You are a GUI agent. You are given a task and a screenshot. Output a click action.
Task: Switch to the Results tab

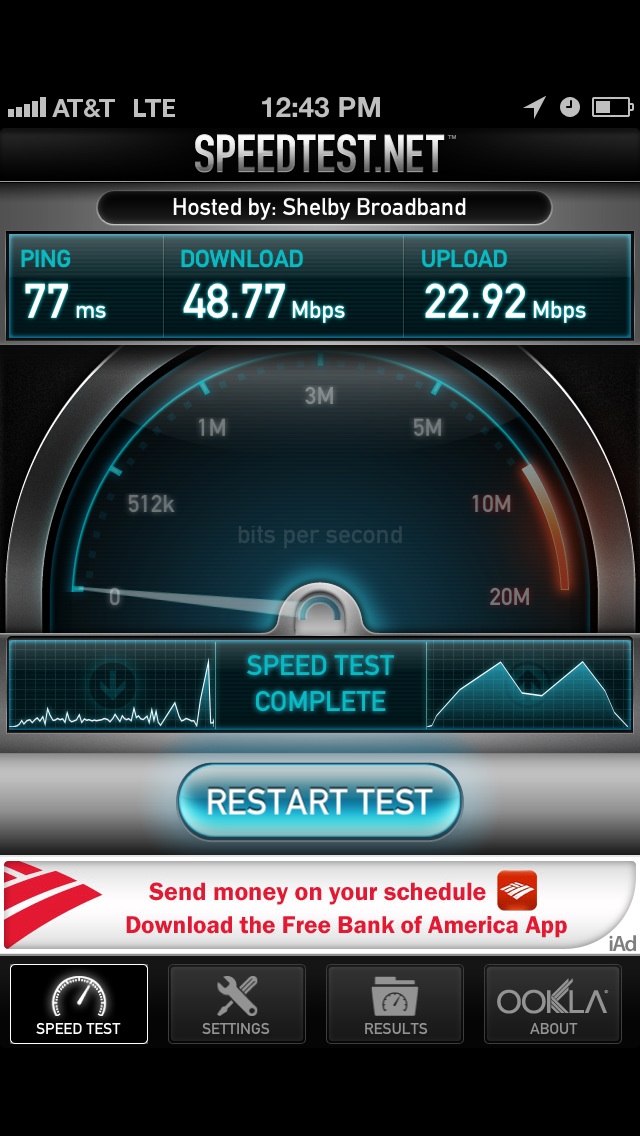click(395, 1003)
